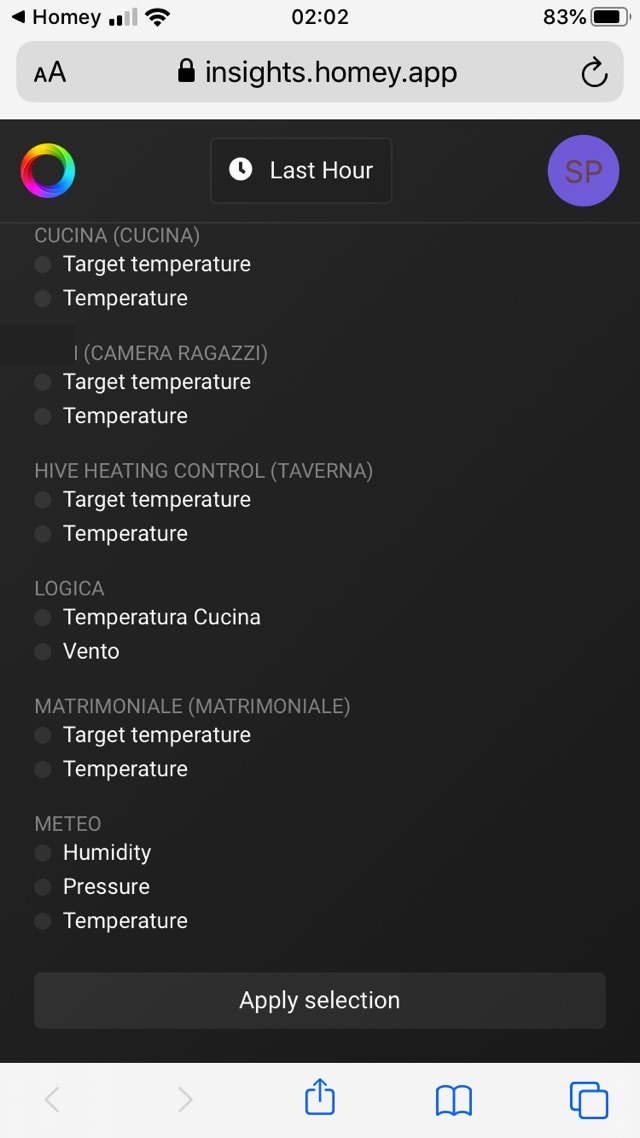This screenshot has width=640, height=1138.
Task: Enable Temperature for Hive Heating Control
Action: tap(43, 534)
